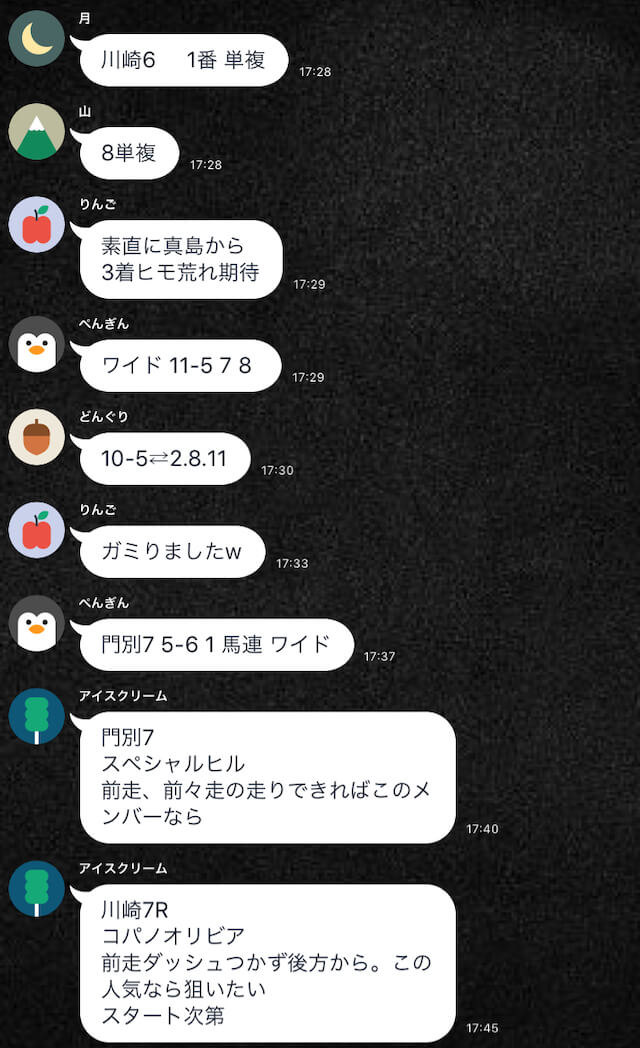640x1048 pixels.
Task: Tap りんご's avatar beside ガミりましたw message
Action: point(37,530)
